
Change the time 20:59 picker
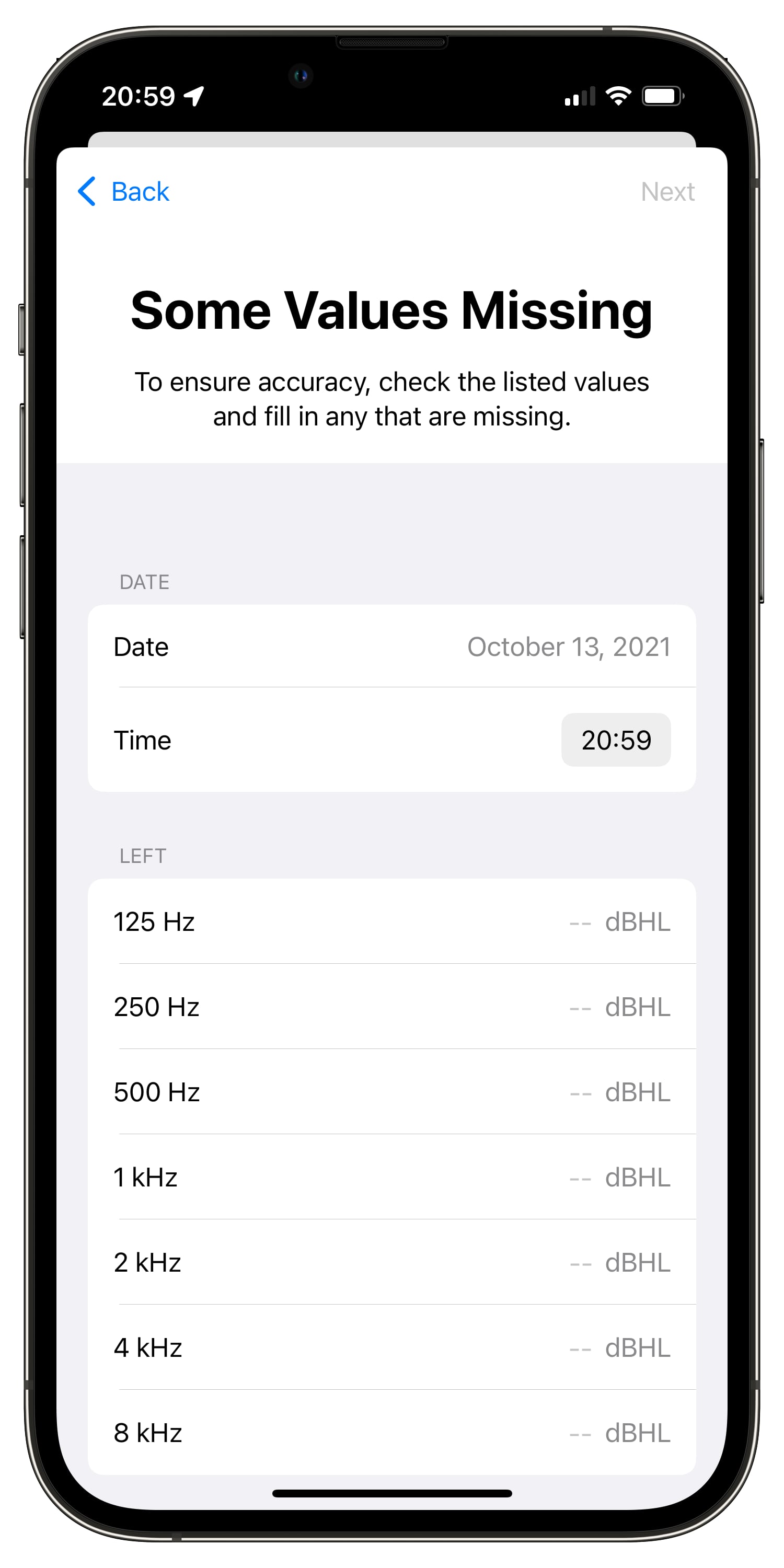pos(616,740)
